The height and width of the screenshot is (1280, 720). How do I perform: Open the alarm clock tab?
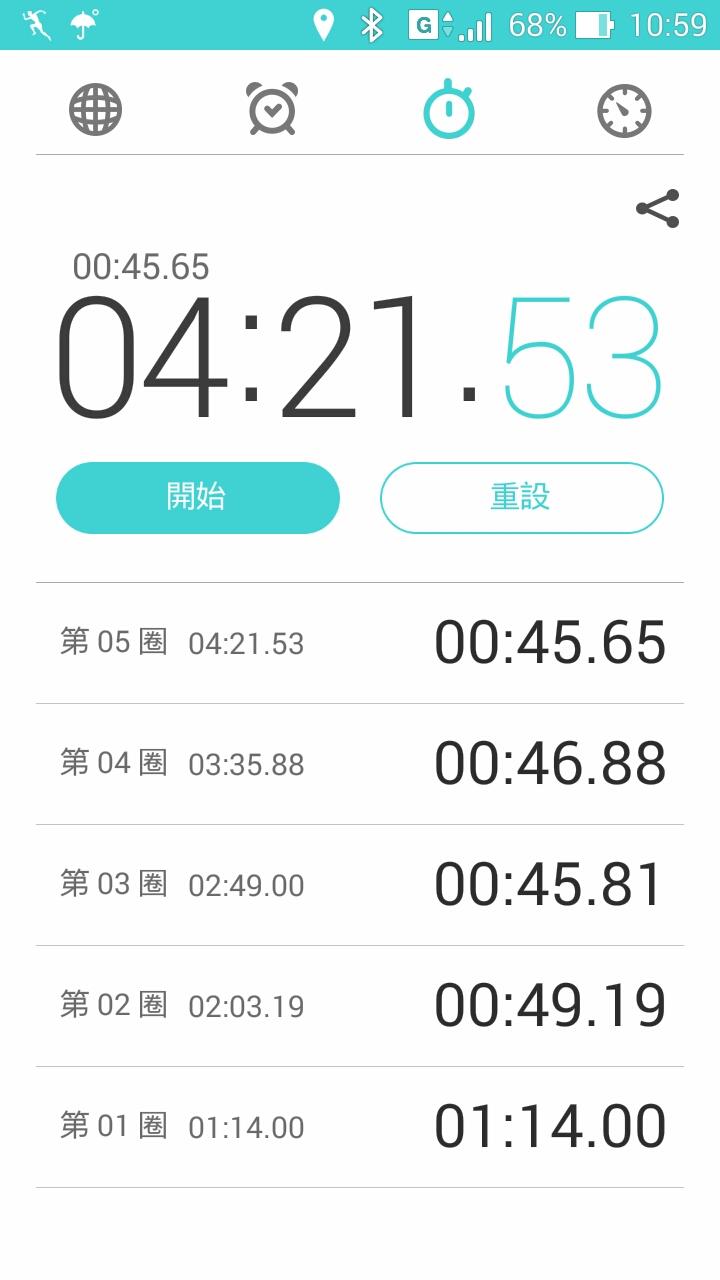pyautogui.click(x=271, y=110)
